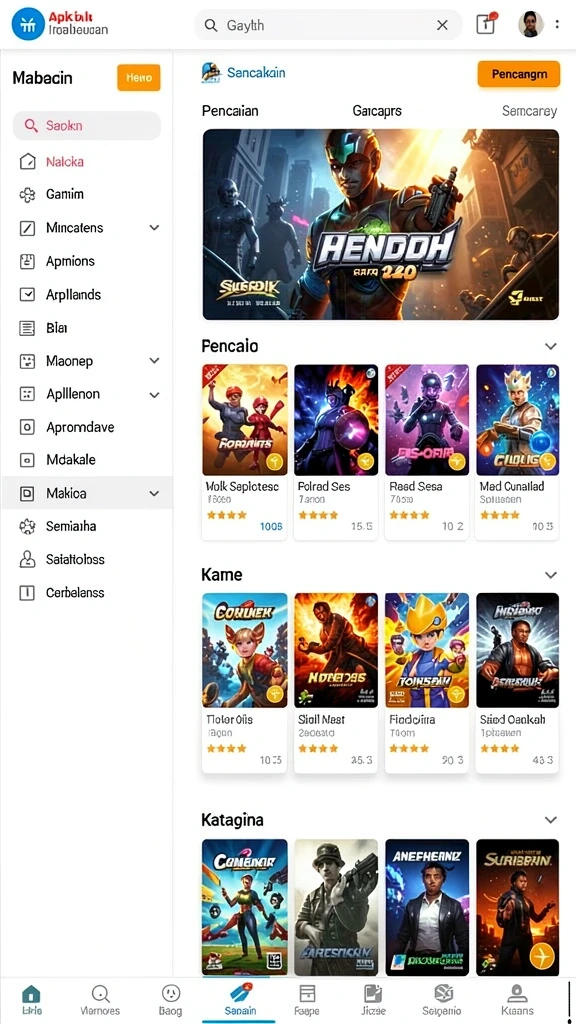Tap the orange Pencangm button
576x1024 pixels.
[x=519, y=74]
